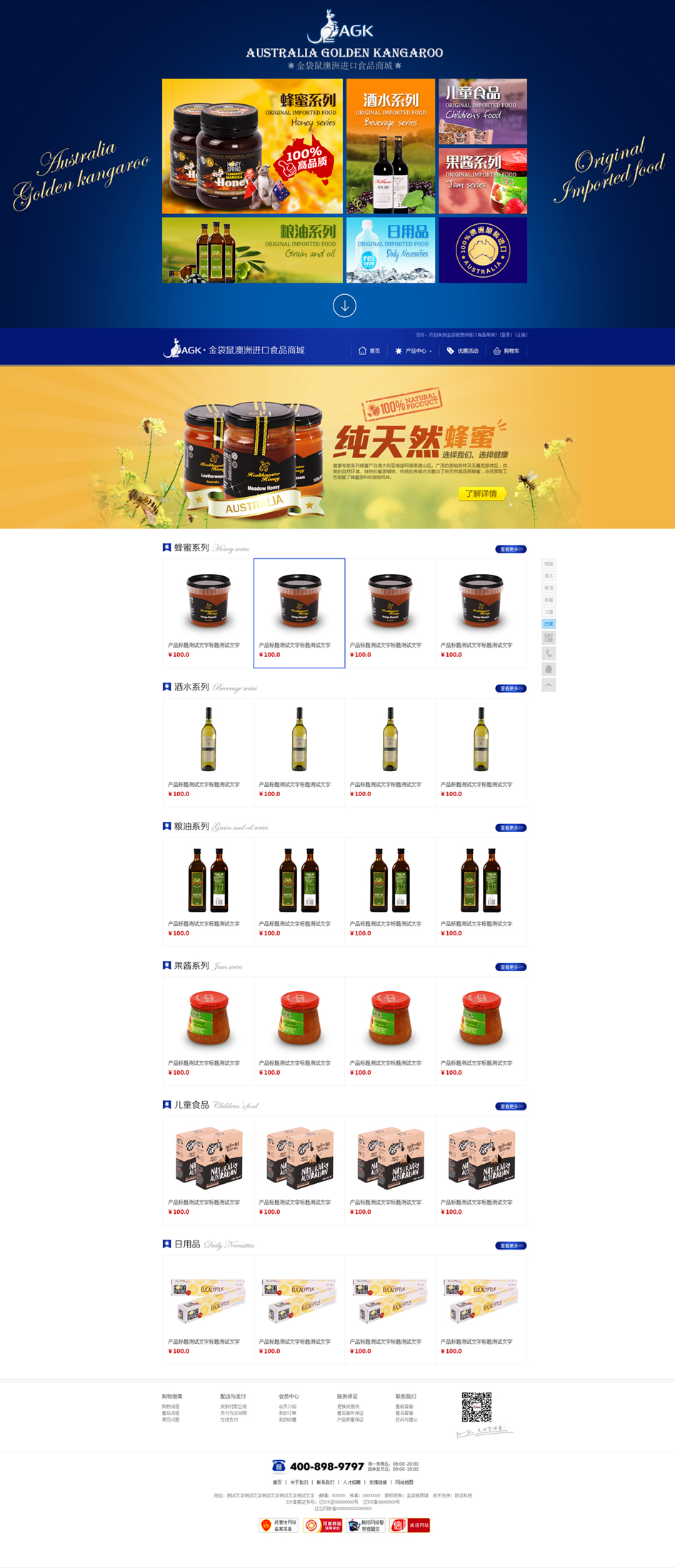Image resolution: width=675 pixels, height=1568 pixels.
Task: Go to 首页 in the navigation bar
Action: click(369, 351)
